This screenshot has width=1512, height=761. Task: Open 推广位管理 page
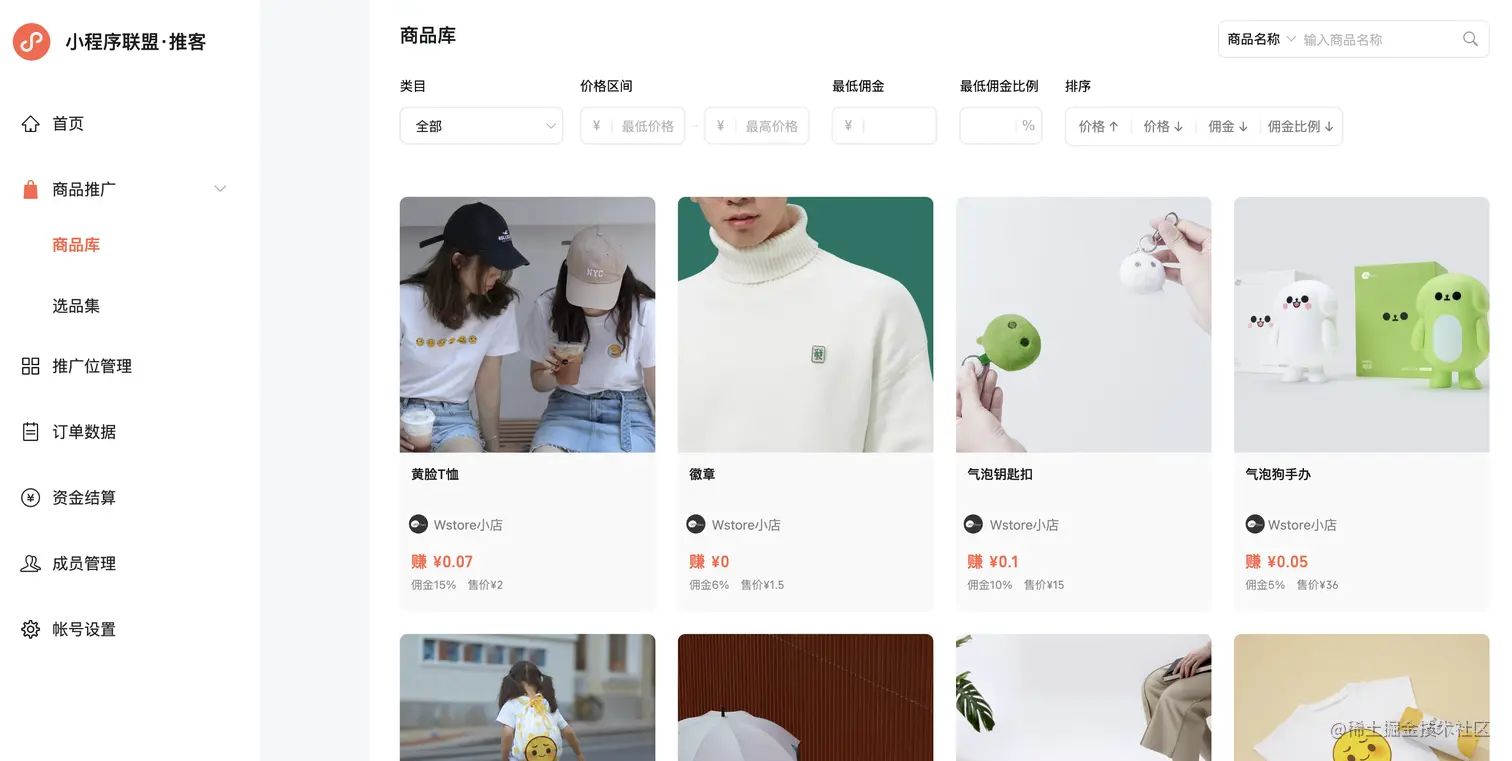tap(91, 366)
